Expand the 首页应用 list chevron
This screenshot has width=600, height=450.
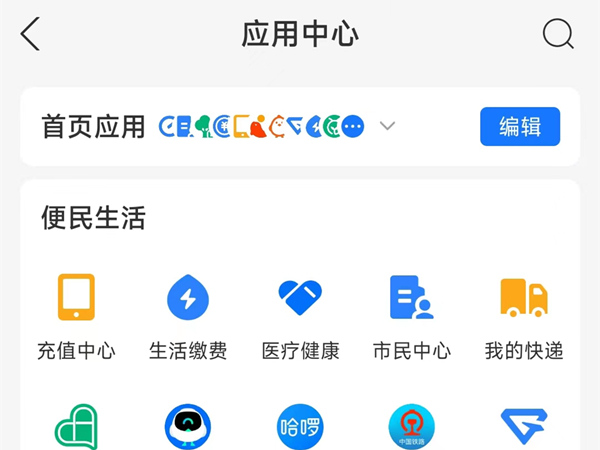tap(388, 127)
